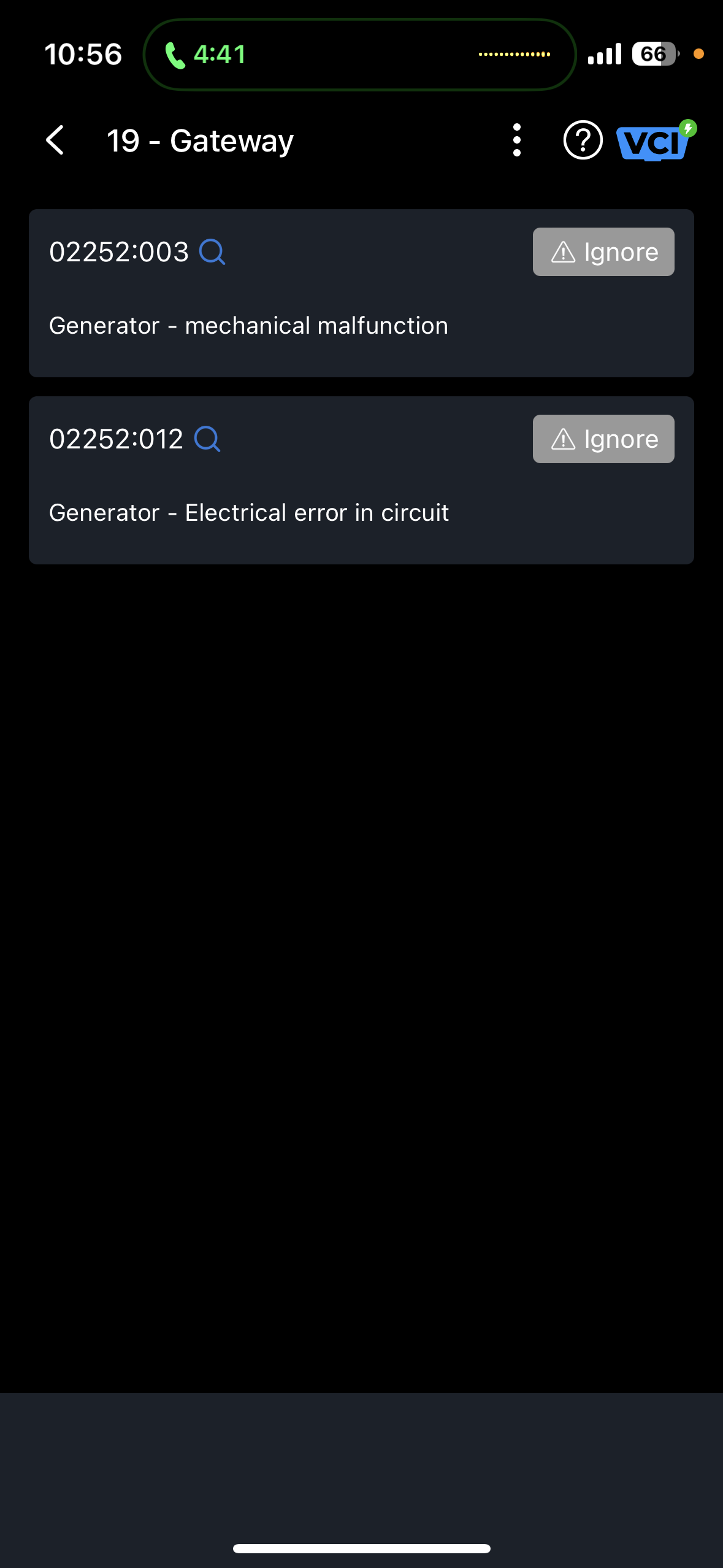Ignore the Electrical error in circuit fault

pos(603,439)
